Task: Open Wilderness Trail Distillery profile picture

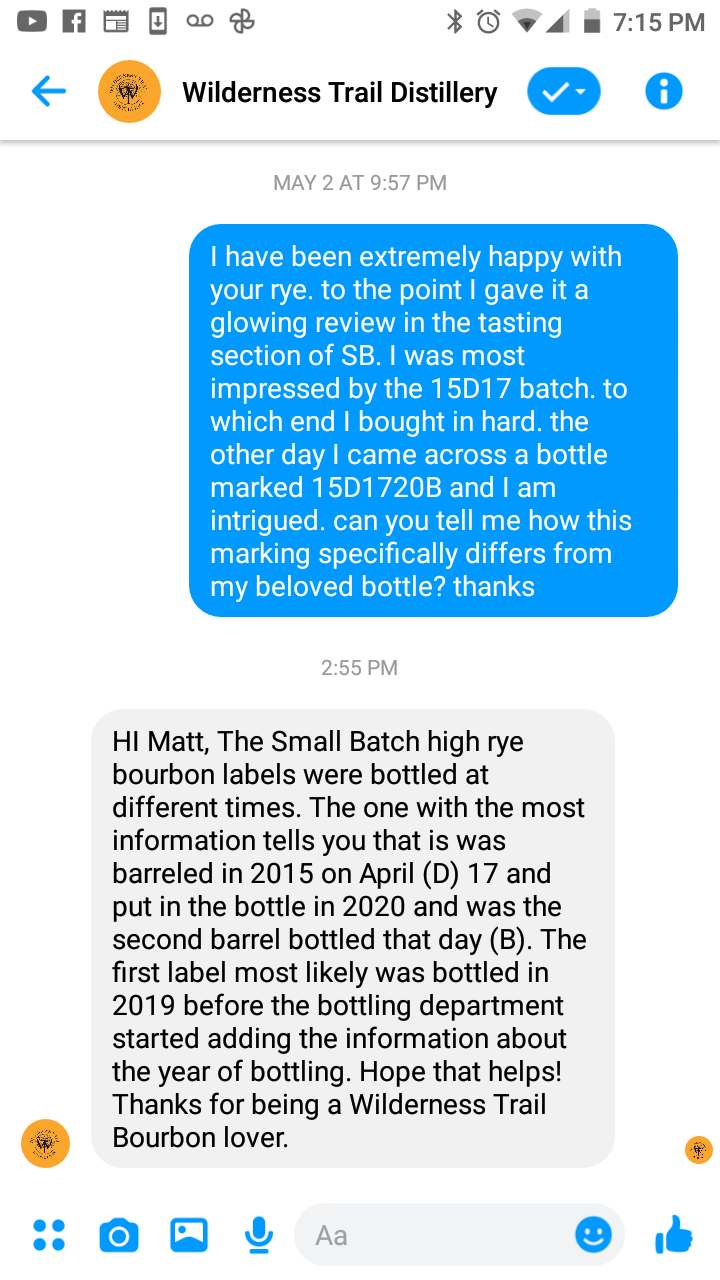Action: click(x=129, y=92)
